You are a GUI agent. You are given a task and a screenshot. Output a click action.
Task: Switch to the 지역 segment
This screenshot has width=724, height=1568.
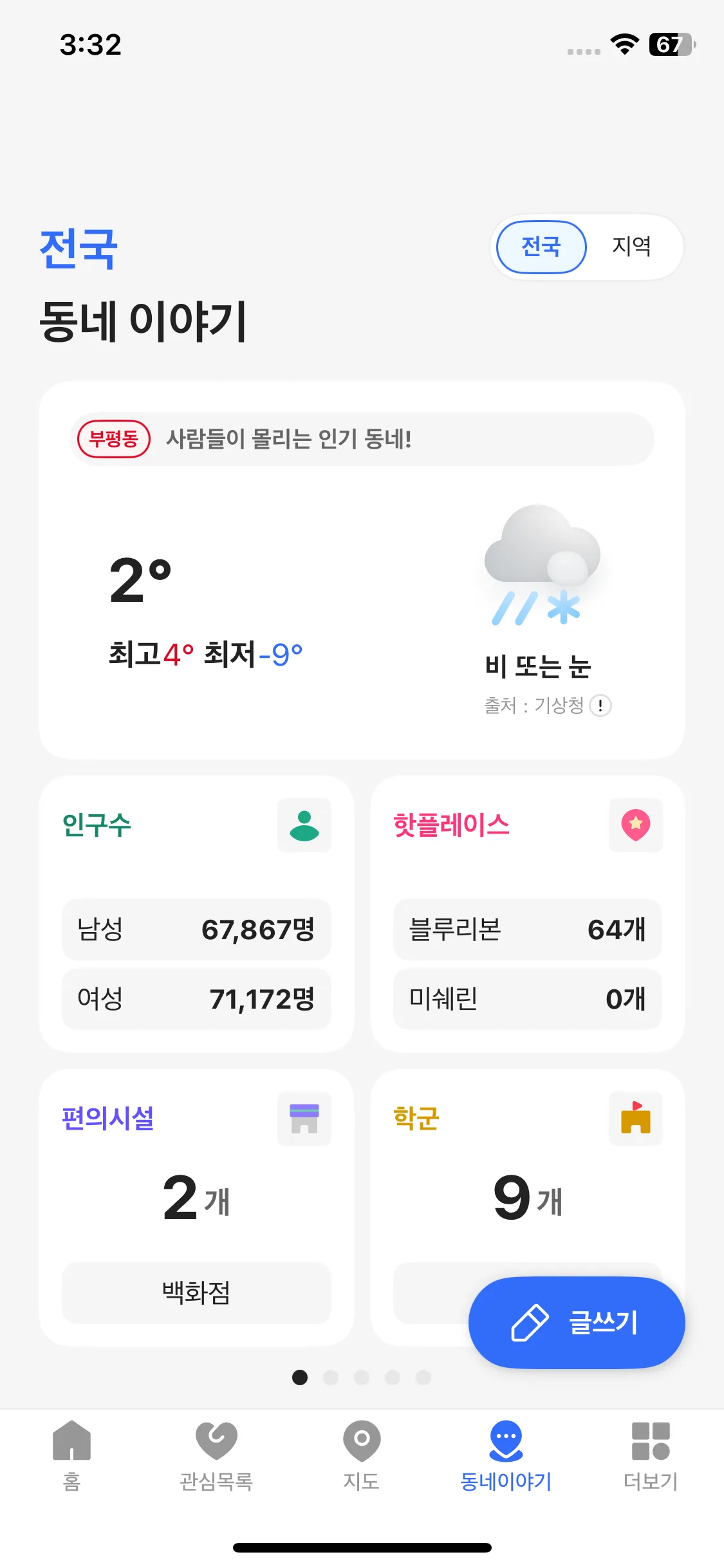click(631, 247)
